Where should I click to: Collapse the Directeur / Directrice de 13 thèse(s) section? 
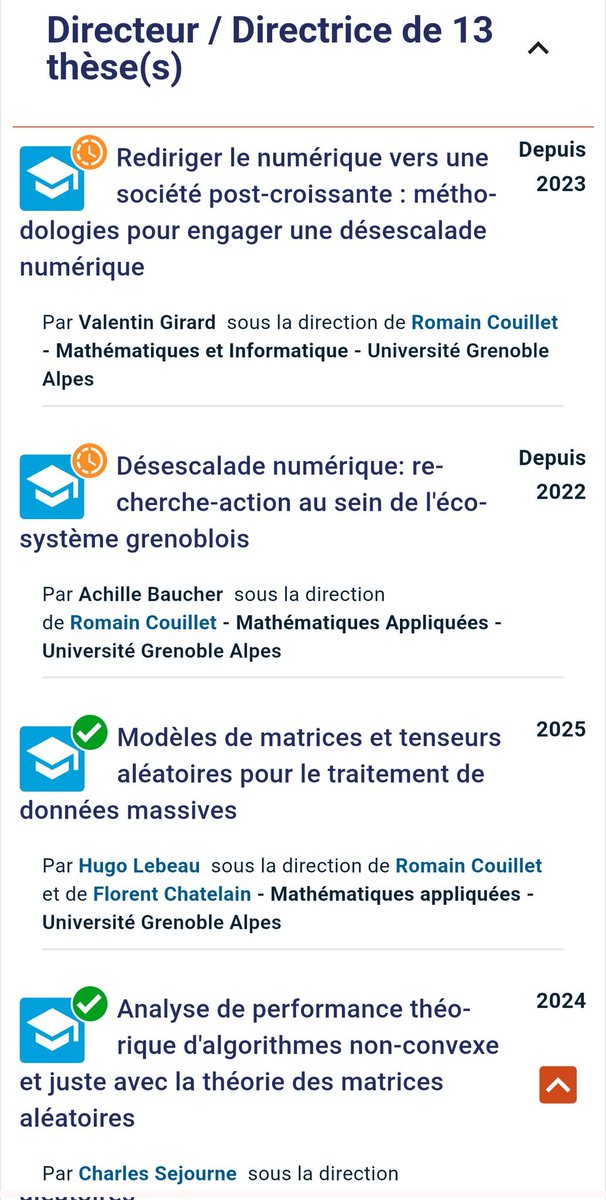pyautogui.click(x=538, y=48)
